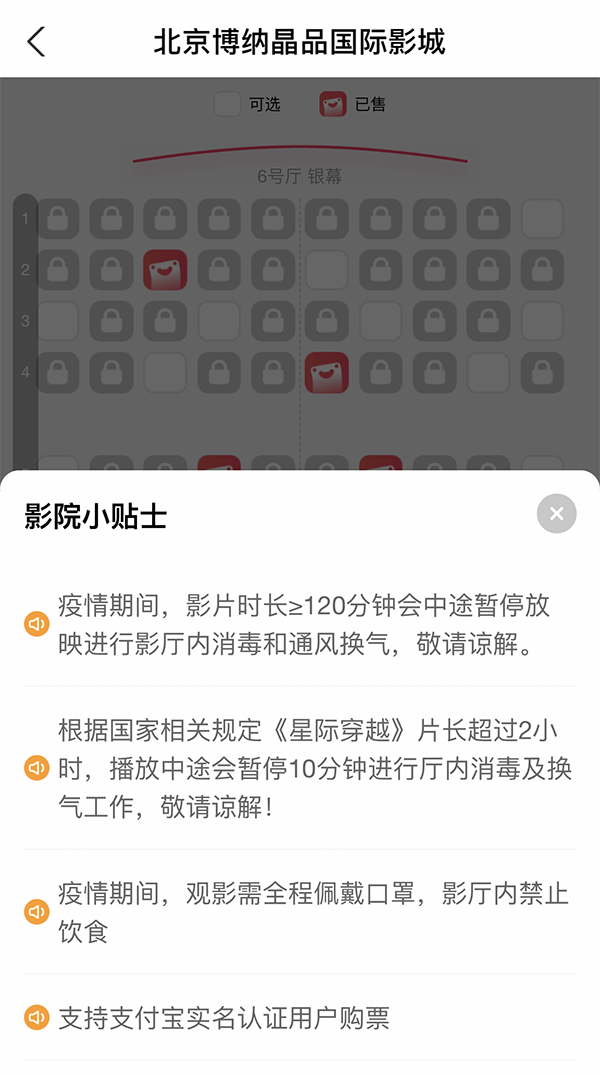Go back from the cinema seat page
600x1075 pixels.
click(x=37, y=42)
